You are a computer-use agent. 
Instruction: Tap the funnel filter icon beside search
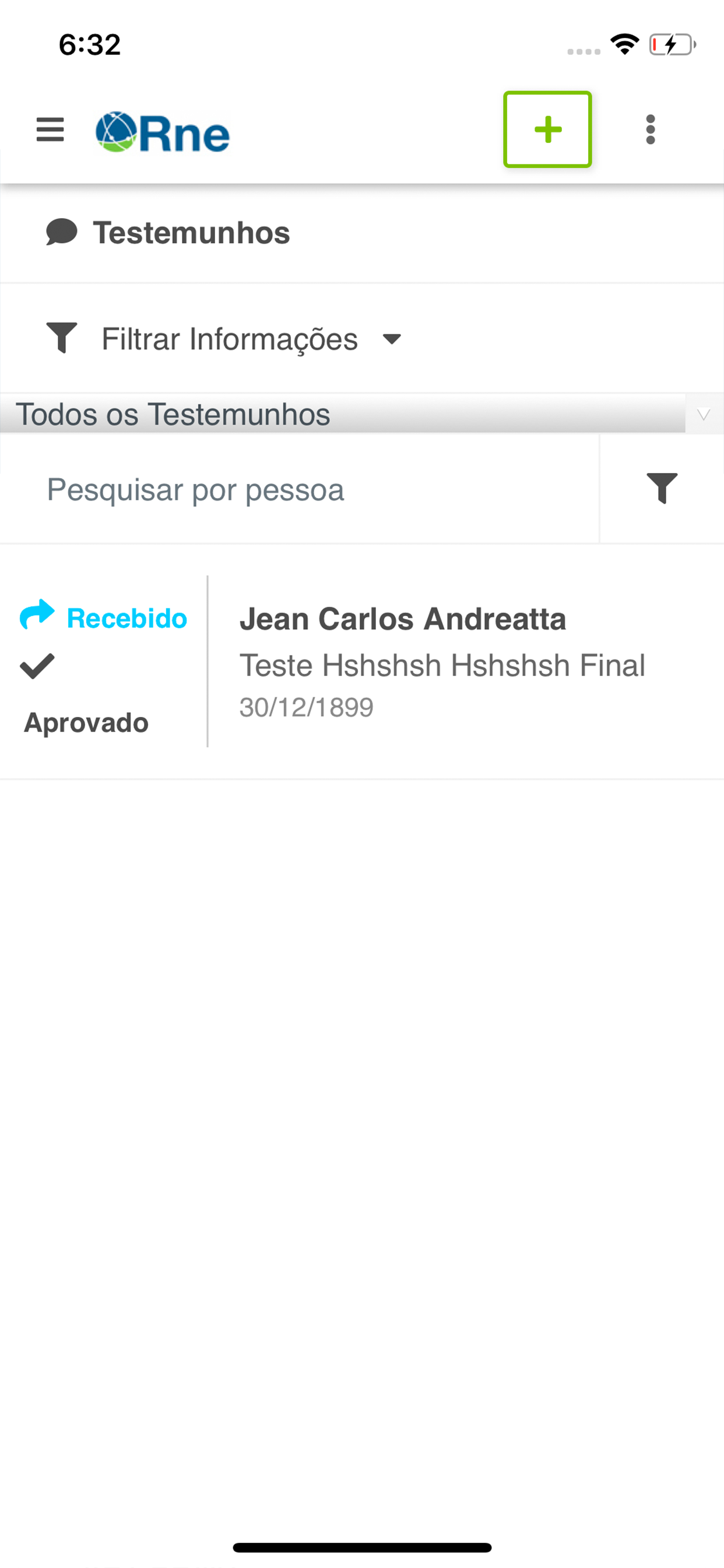coord(662,489)
